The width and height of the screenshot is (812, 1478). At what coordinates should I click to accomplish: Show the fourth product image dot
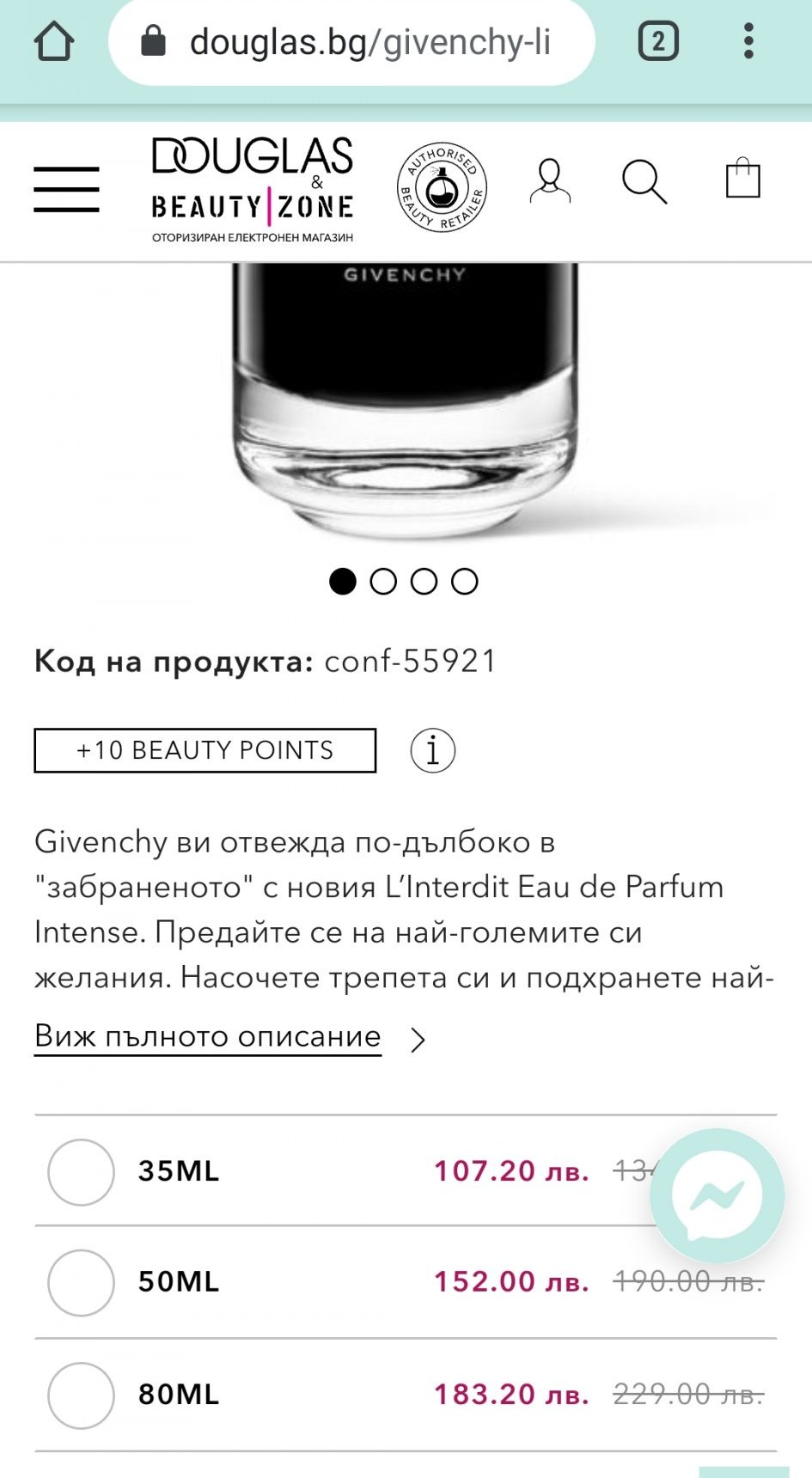pos(464,582)
